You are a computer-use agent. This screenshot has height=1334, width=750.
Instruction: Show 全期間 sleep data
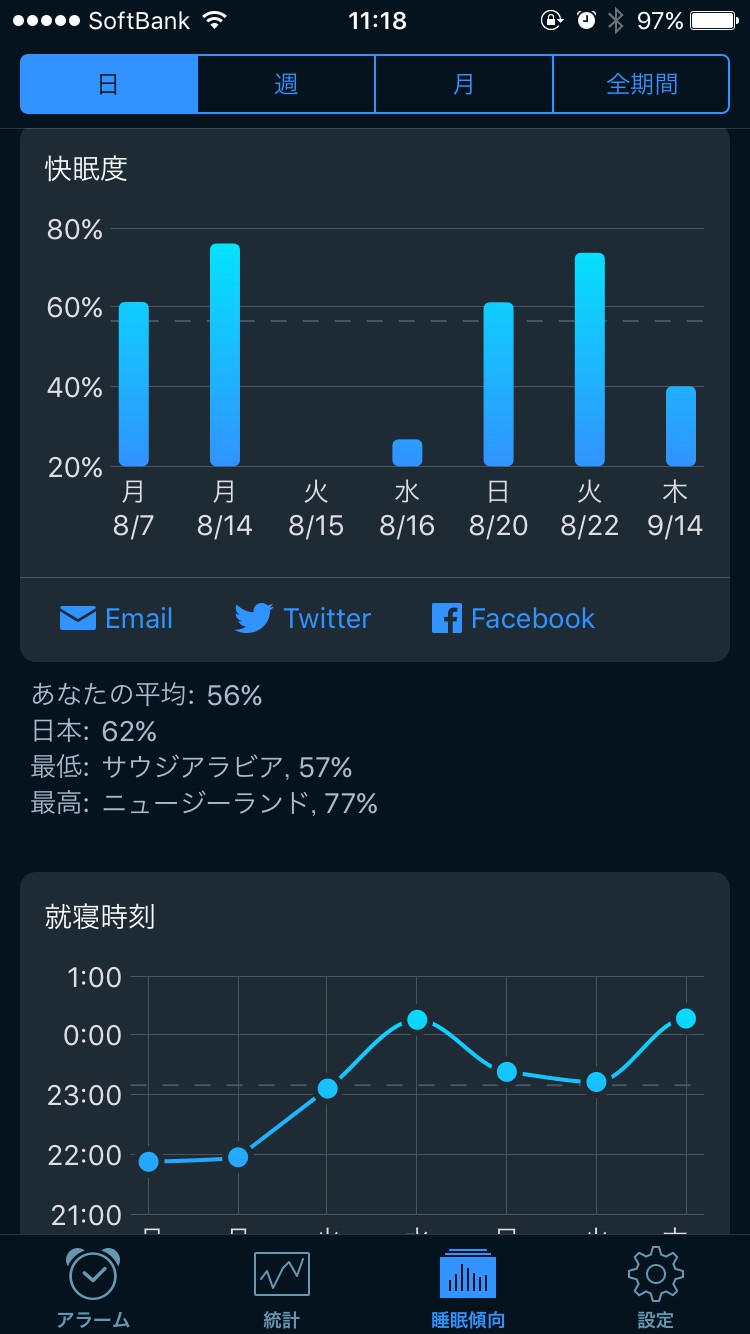coord(641,84)
